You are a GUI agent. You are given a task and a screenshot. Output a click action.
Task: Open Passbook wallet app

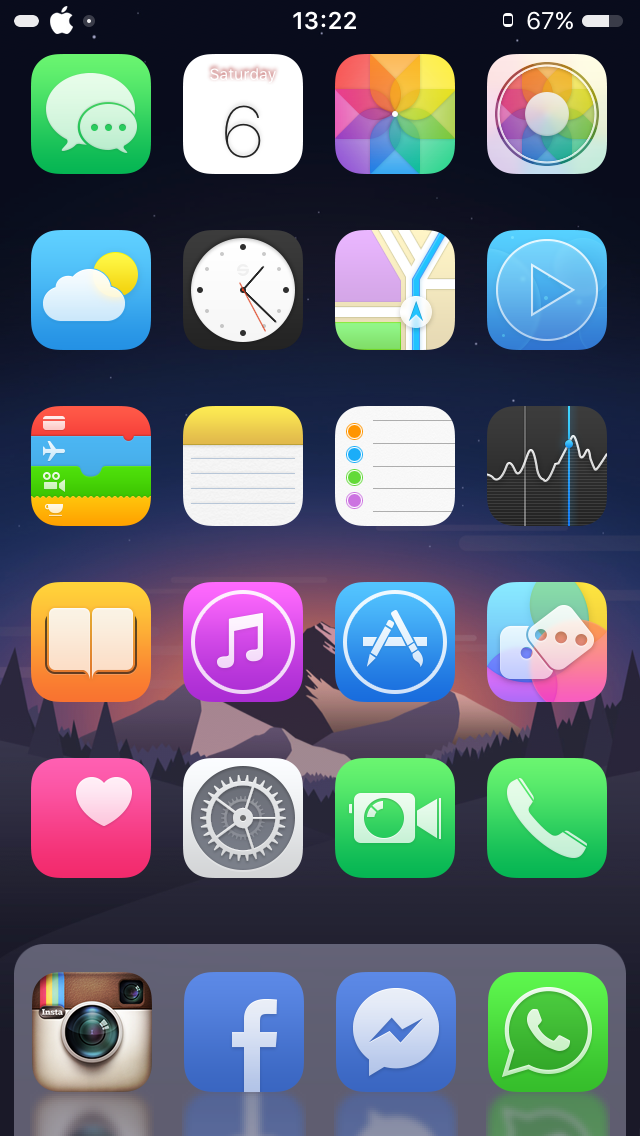(91, 466)
